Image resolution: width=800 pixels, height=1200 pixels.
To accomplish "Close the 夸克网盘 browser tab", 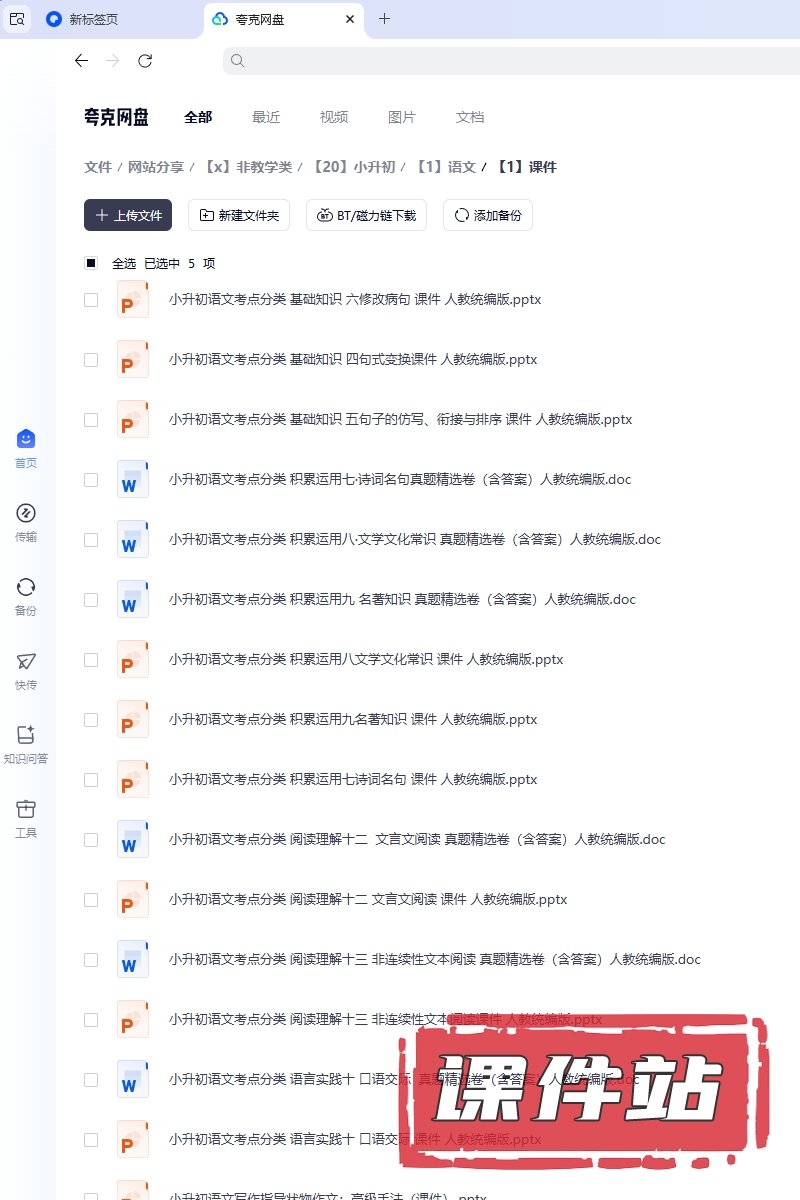I will tap(349, 19).
